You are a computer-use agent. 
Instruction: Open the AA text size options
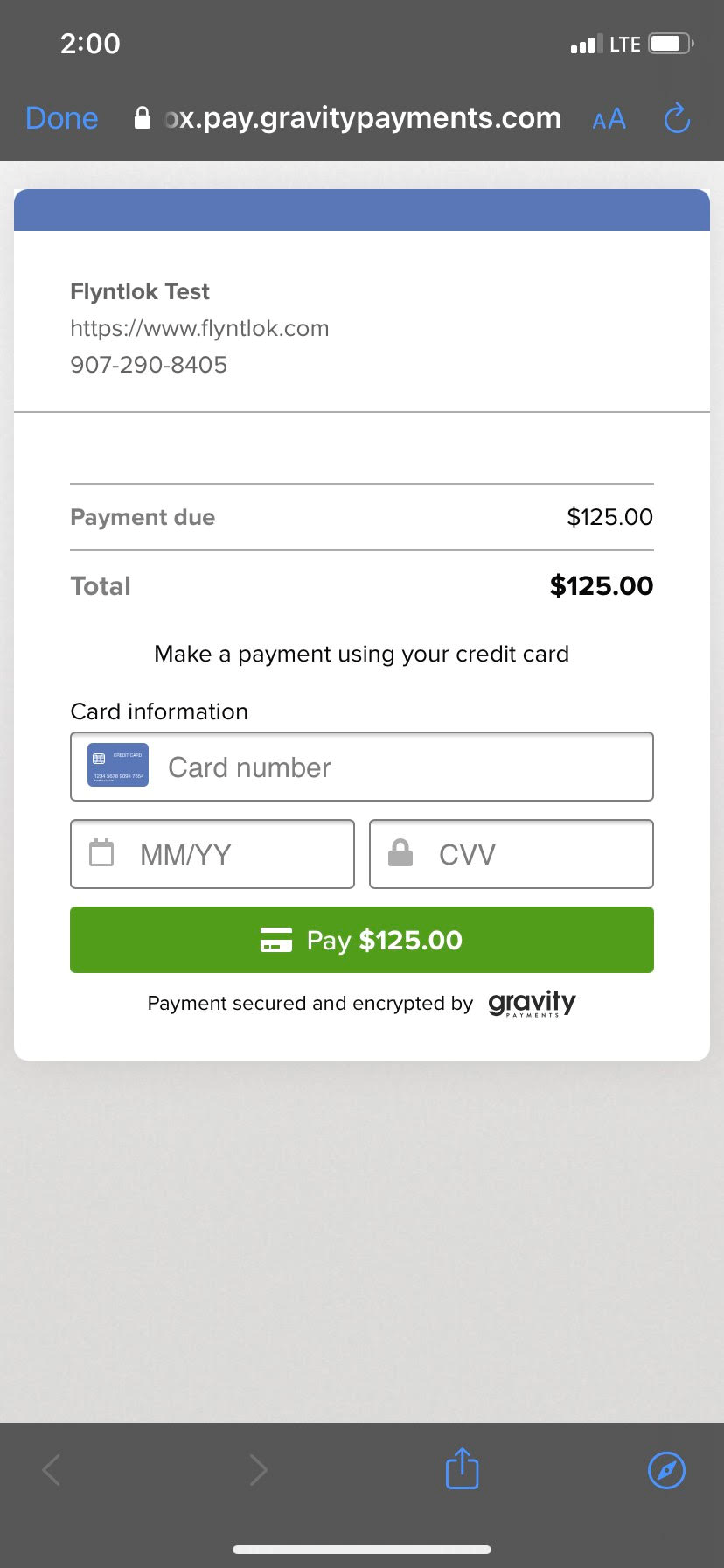(609, 119)
